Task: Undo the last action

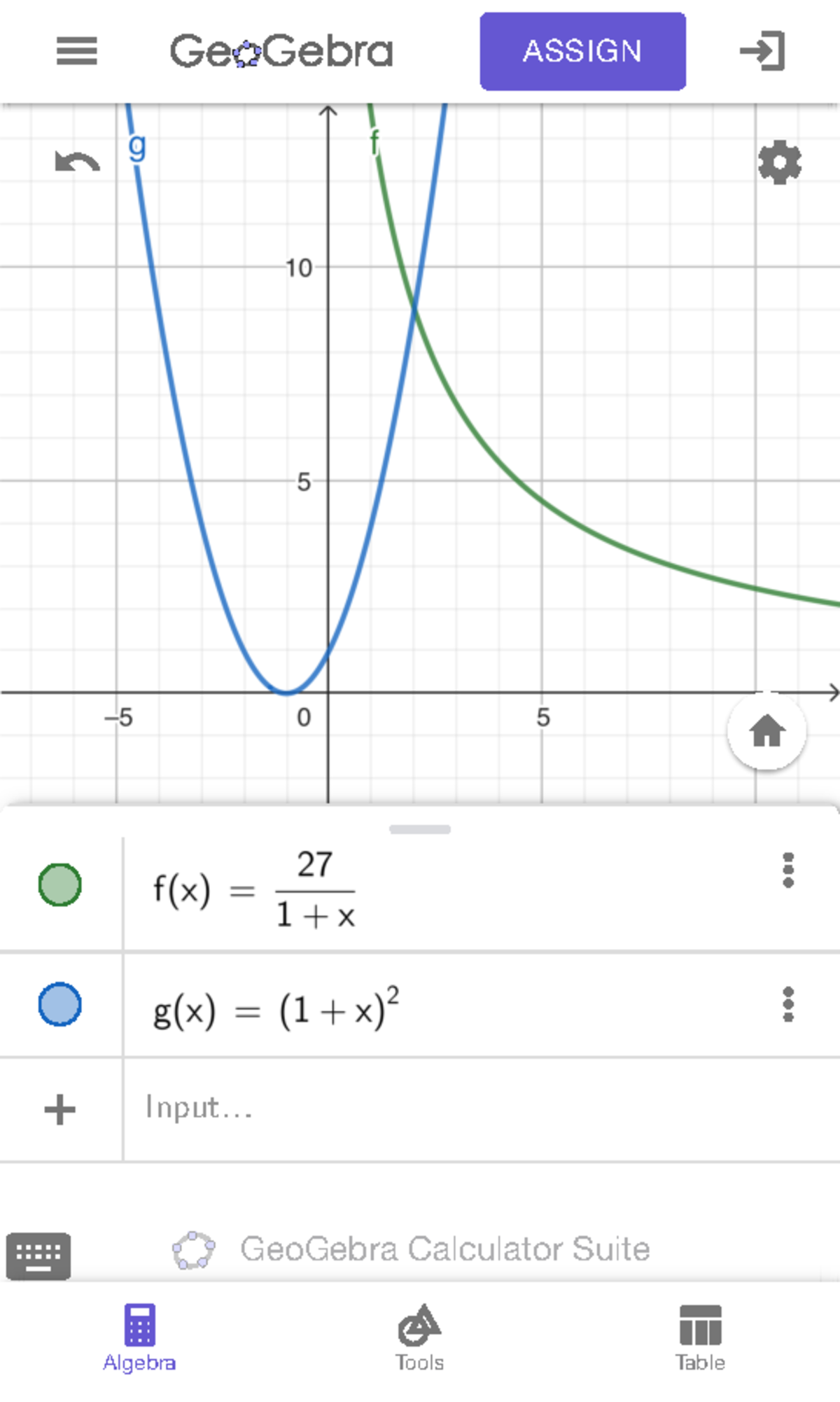Action: click(x=77, y=162)
